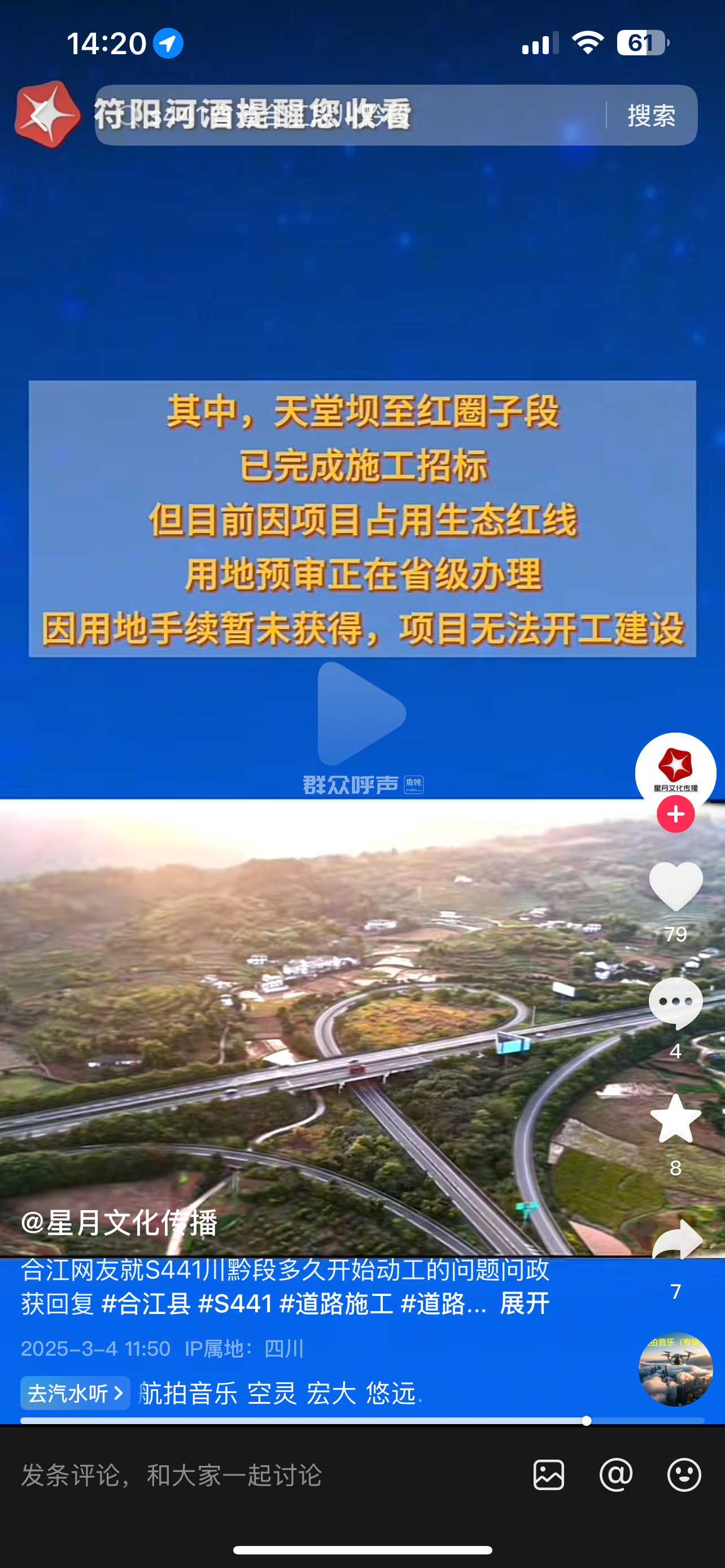Open the #合江县 hashtag
This screenshot has width=725, height=1568.
[146, 1303]
